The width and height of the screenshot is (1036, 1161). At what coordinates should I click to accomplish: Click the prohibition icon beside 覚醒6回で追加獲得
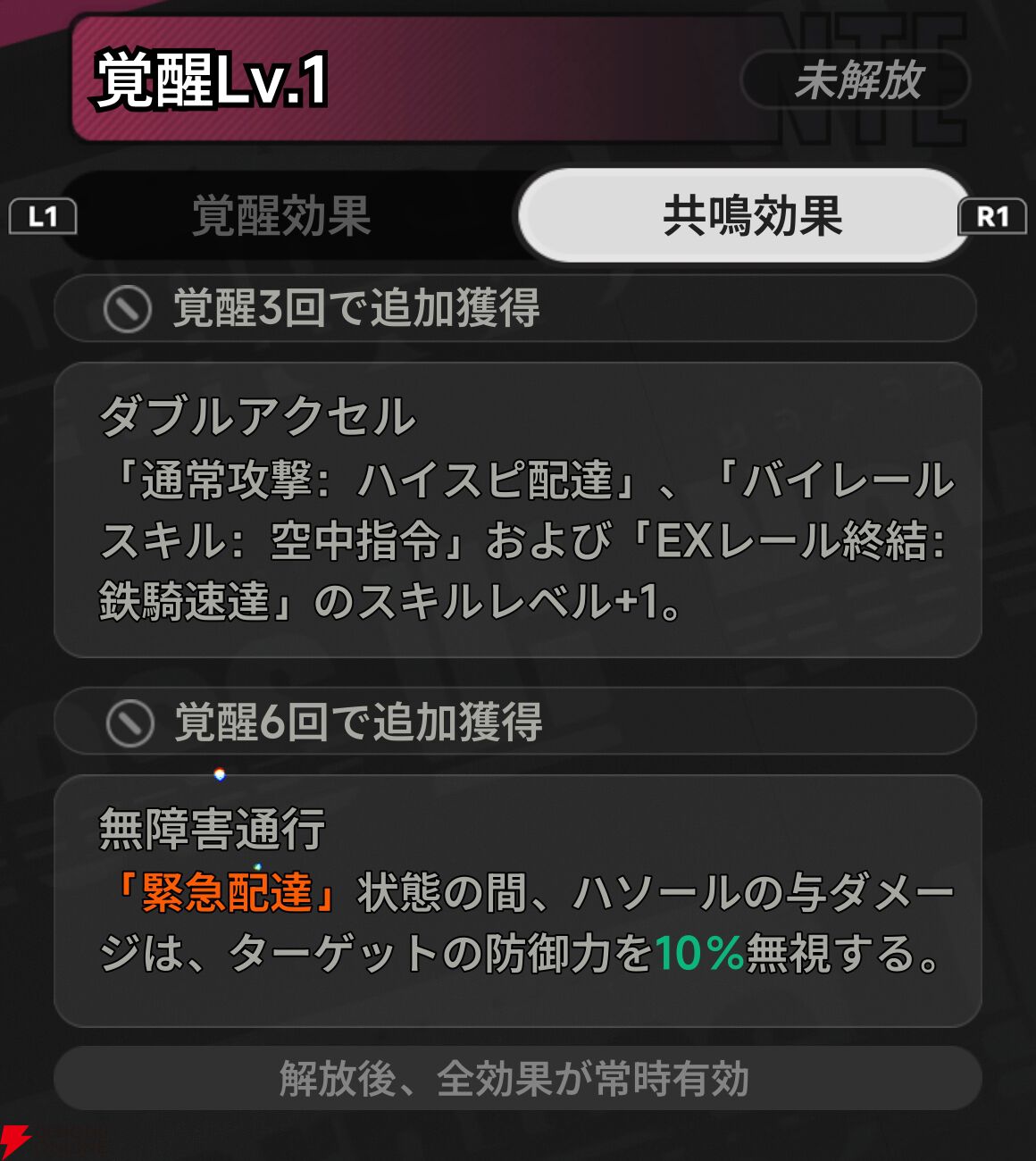click(128, 722)
